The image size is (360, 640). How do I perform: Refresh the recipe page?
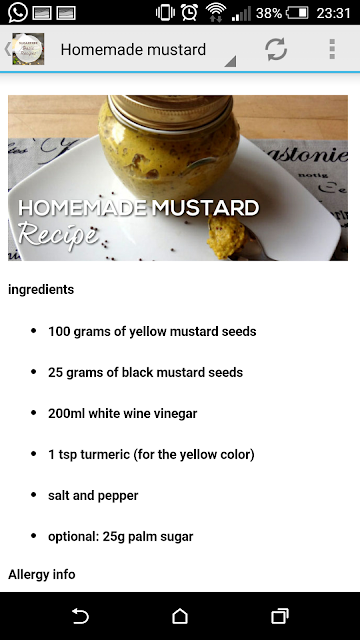click(276, 49)
